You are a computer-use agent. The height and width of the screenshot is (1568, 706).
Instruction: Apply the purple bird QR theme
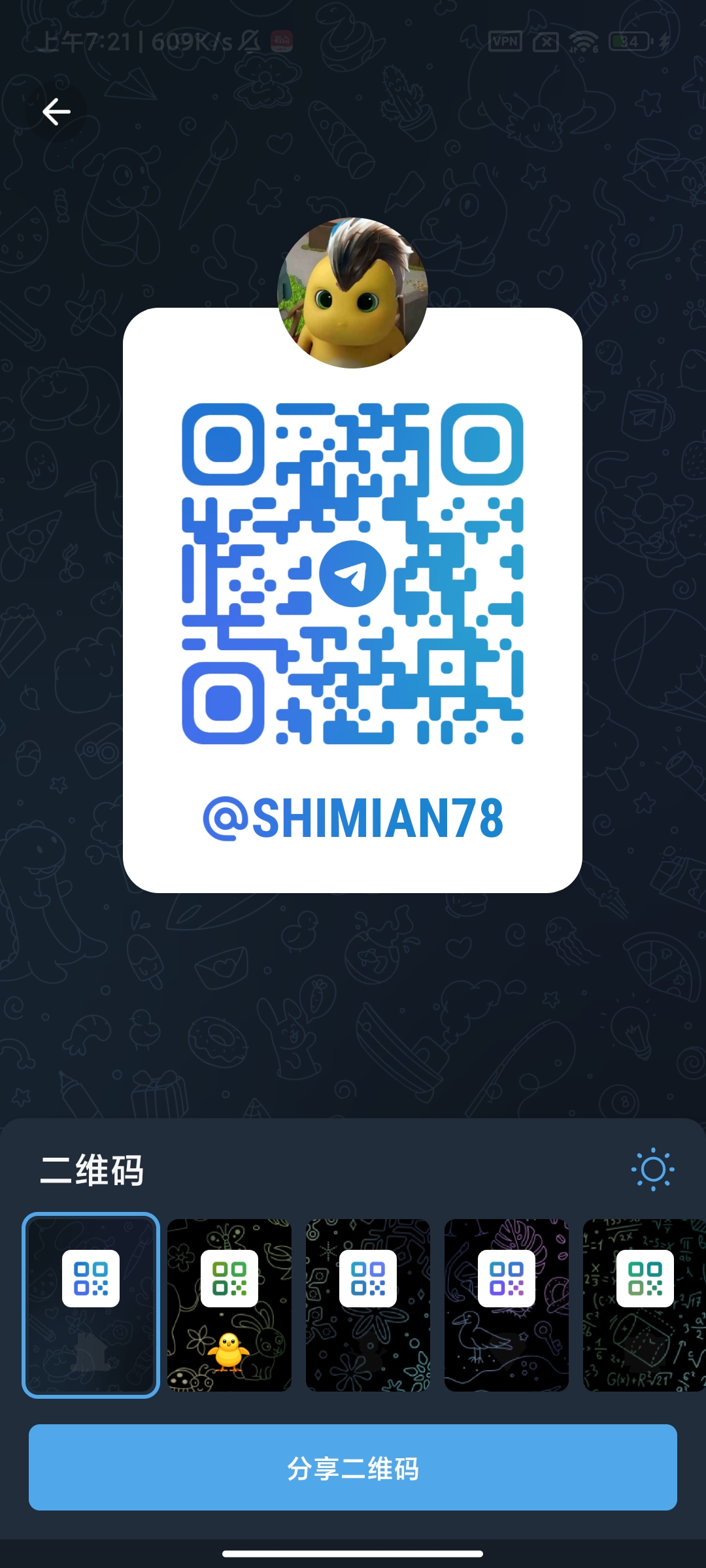(507, 1305)
